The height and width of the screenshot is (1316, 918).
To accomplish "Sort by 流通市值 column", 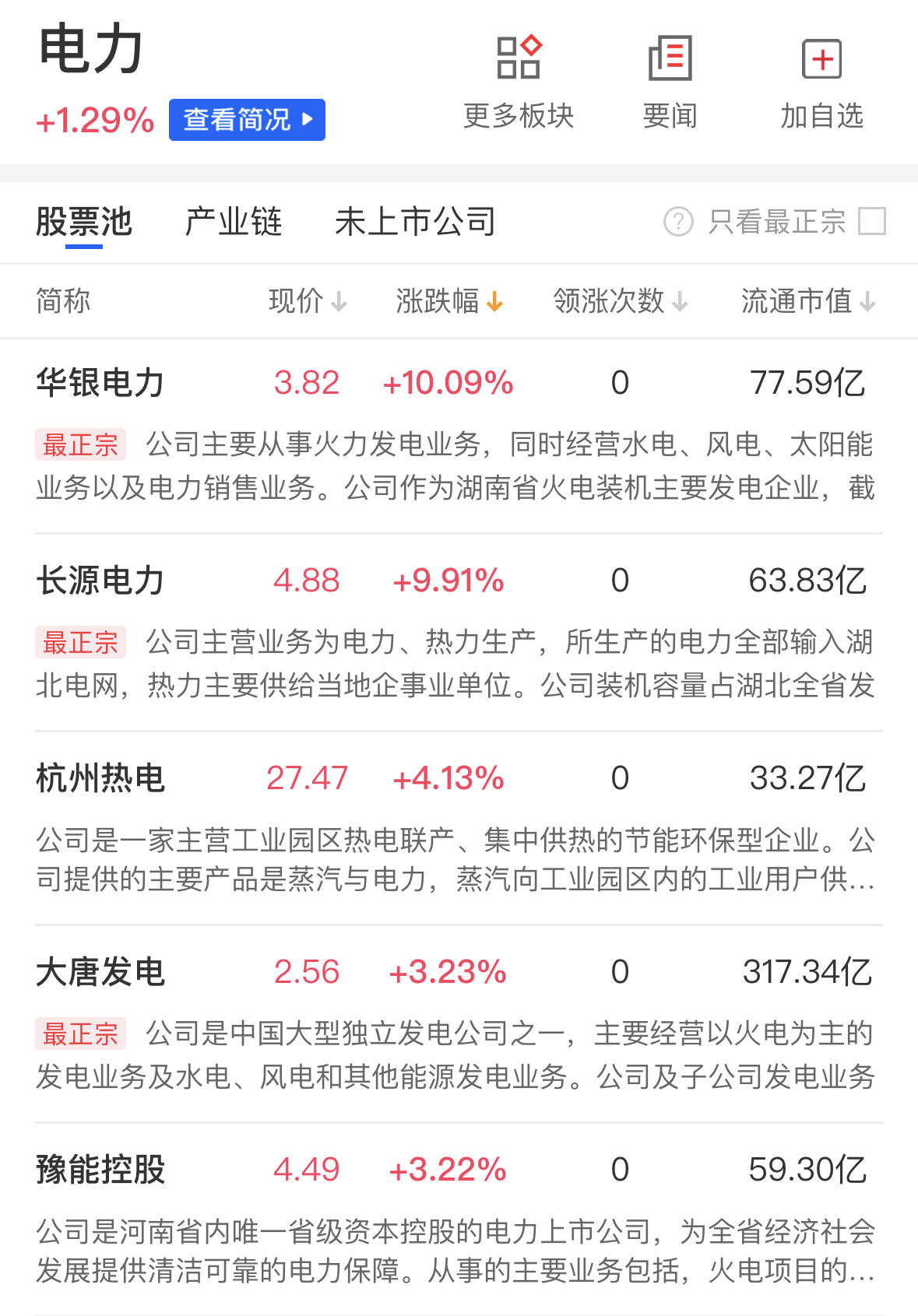I will (x=807, y=301).
